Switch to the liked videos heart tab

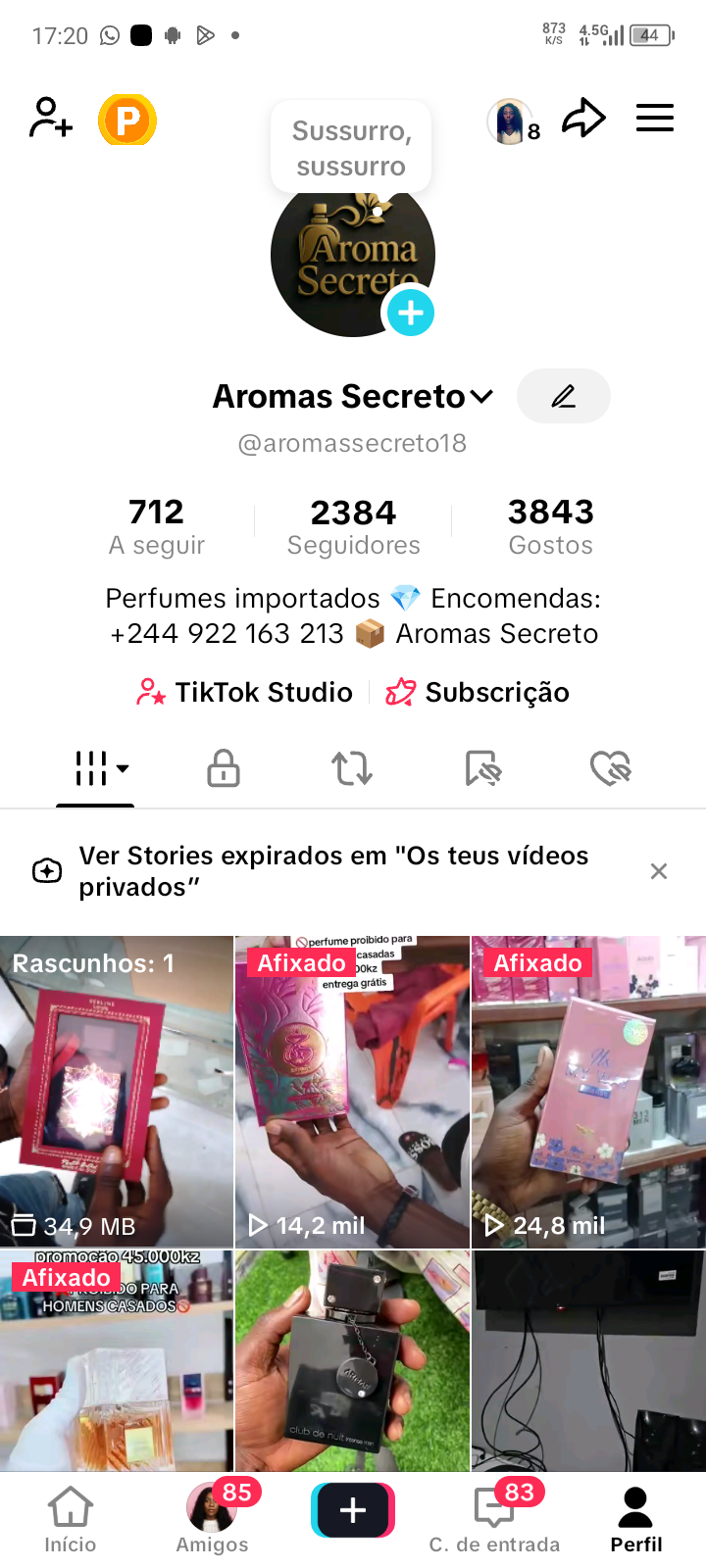coord(610,768)
